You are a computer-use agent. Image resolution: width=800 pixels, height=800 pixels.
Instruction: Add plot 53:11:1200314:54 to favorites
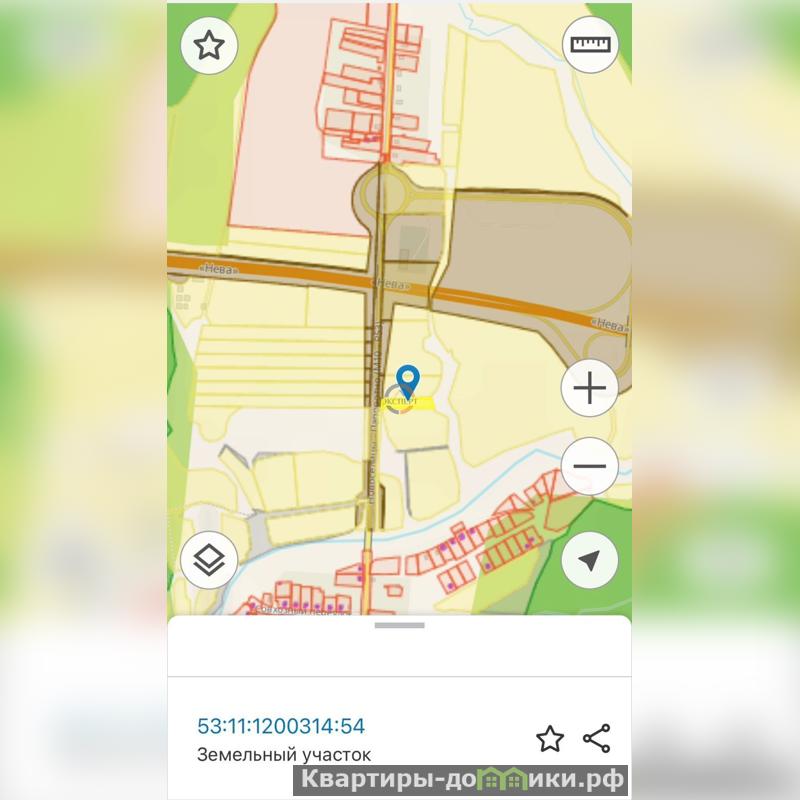[549, 739]
